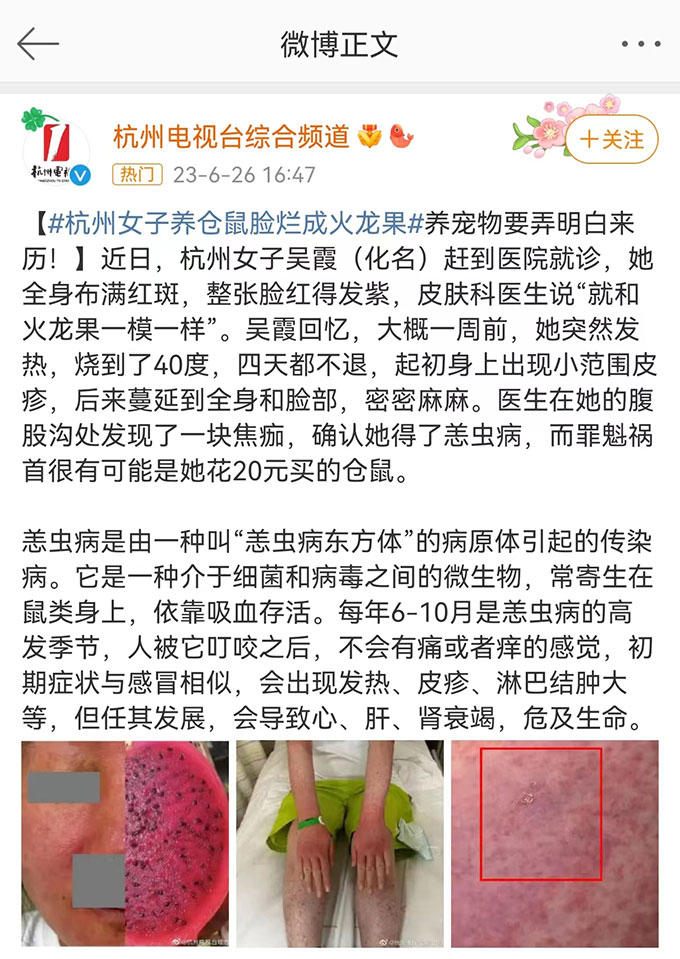Viewport: 680px width, 959px height.
Task: Open the three-dot overflow menu
Action: pyautogui.click(x=640, y=44)
